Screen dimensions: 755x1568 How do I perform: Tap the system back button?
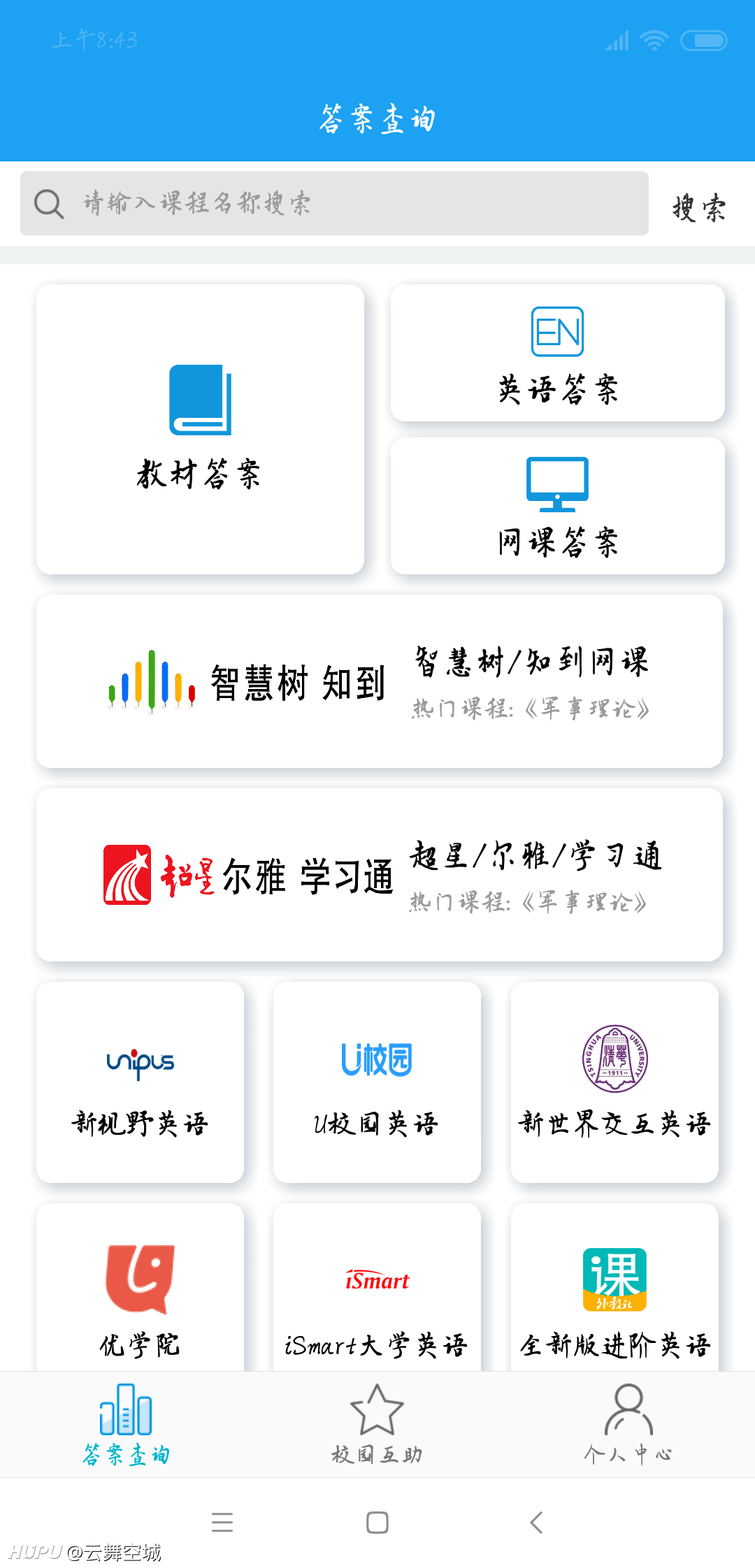pos(536,1523)
